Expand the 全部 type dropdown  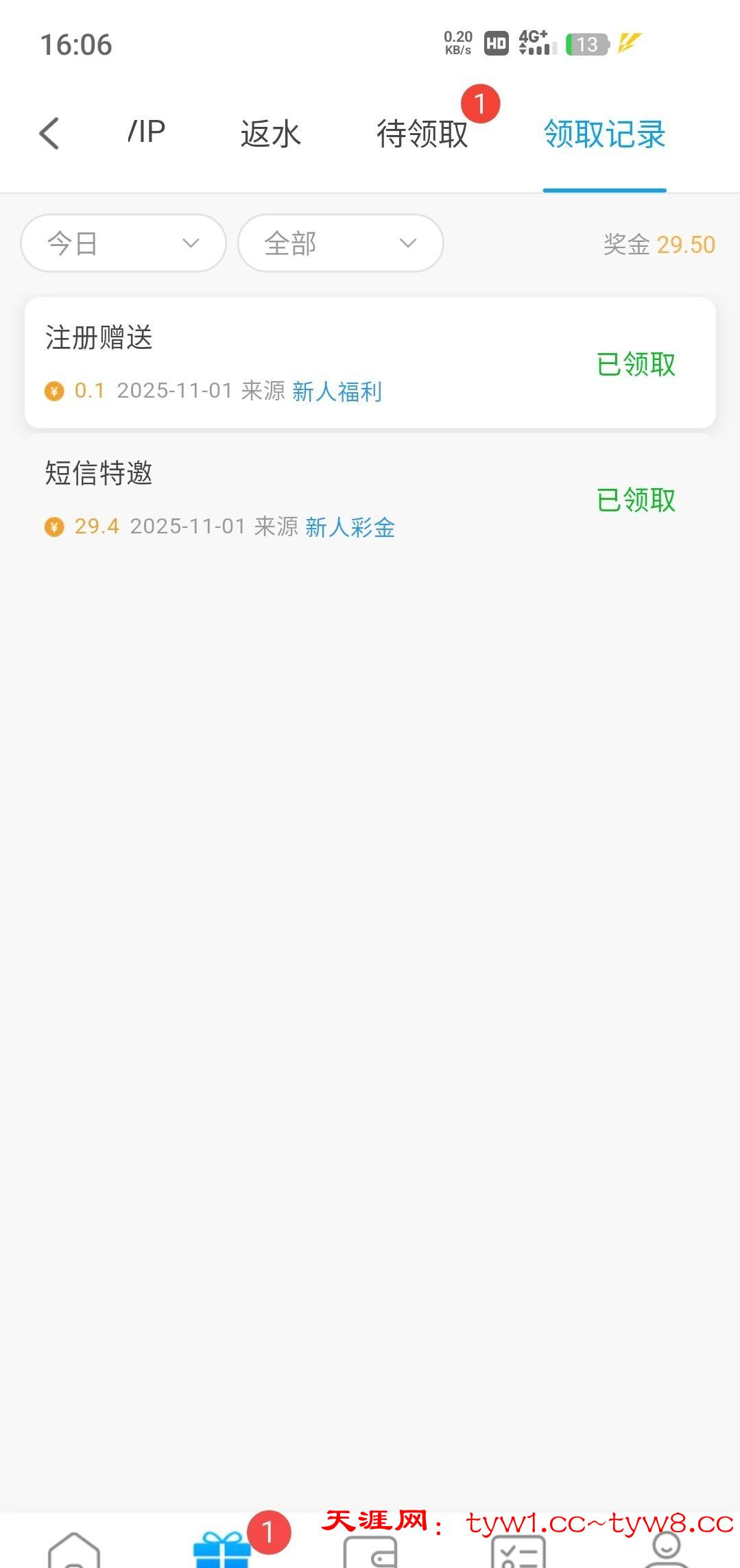[x=340, y=243]
